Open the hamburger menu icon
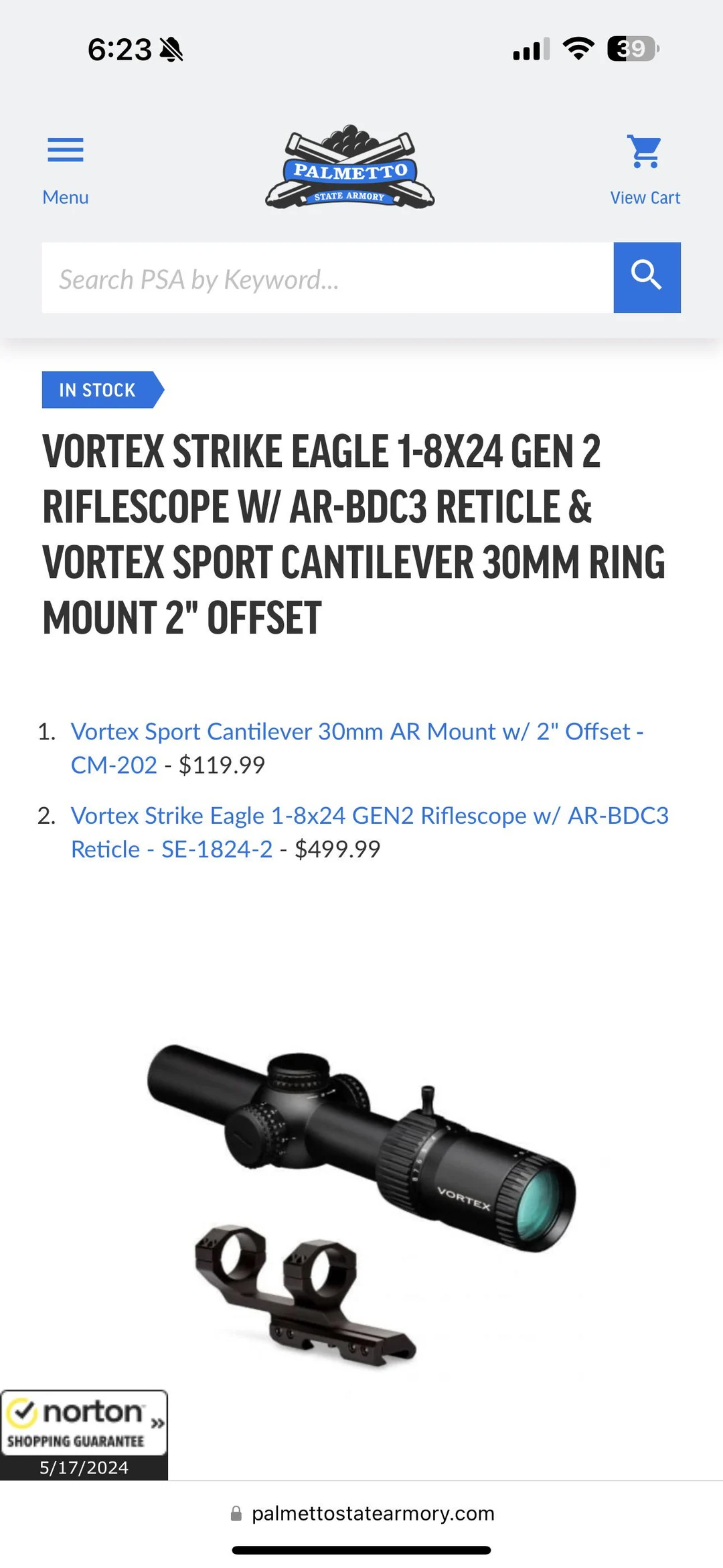Screen dimensions: 723x1568 click(x=65, y=150)
